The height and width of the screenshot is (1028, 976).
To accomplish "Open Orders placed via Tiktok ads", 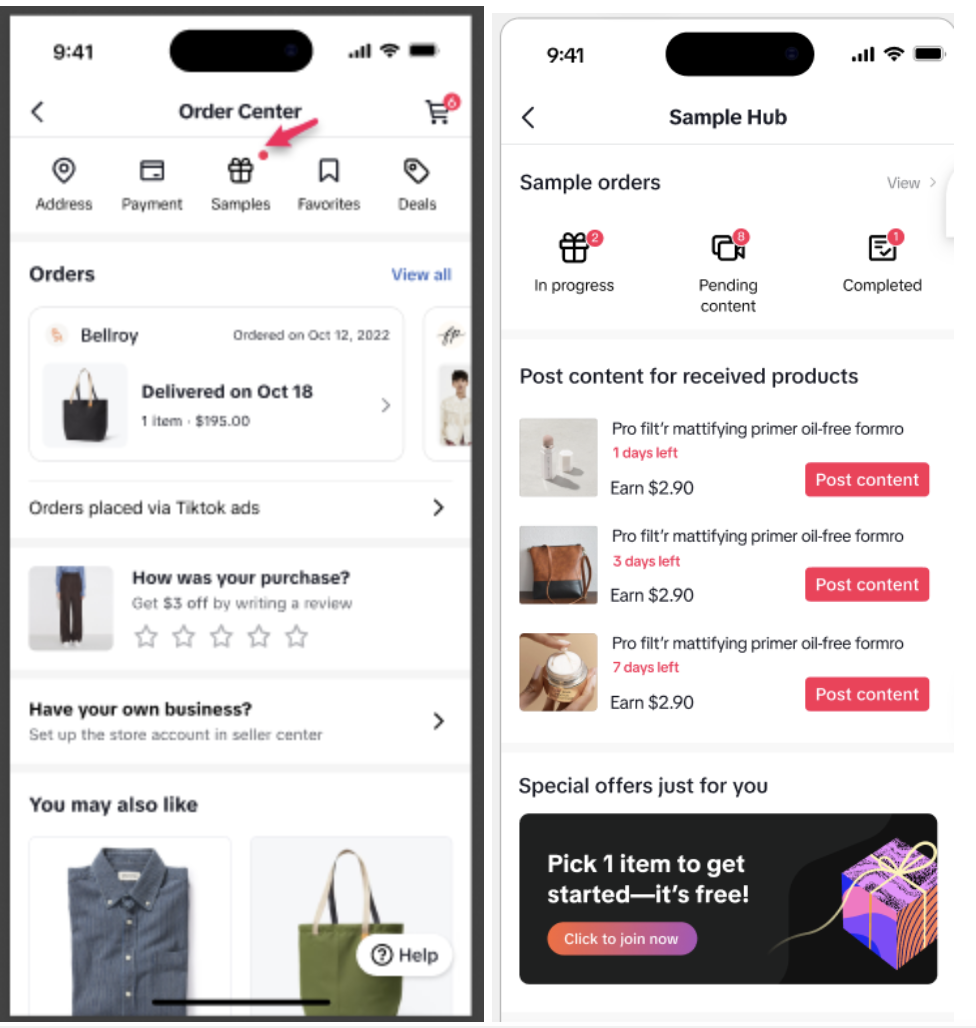I will 238,508.
